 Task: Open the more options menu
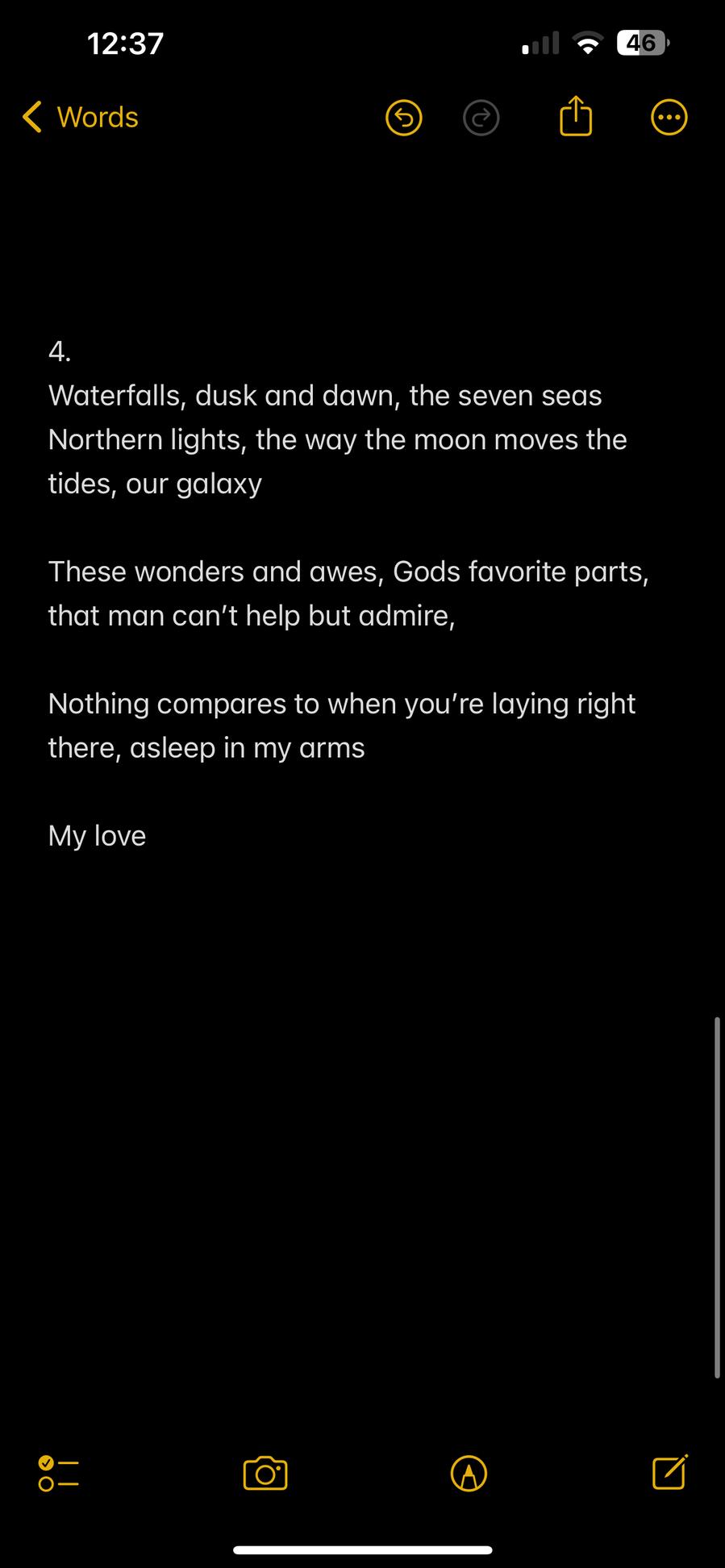point(669,119)
